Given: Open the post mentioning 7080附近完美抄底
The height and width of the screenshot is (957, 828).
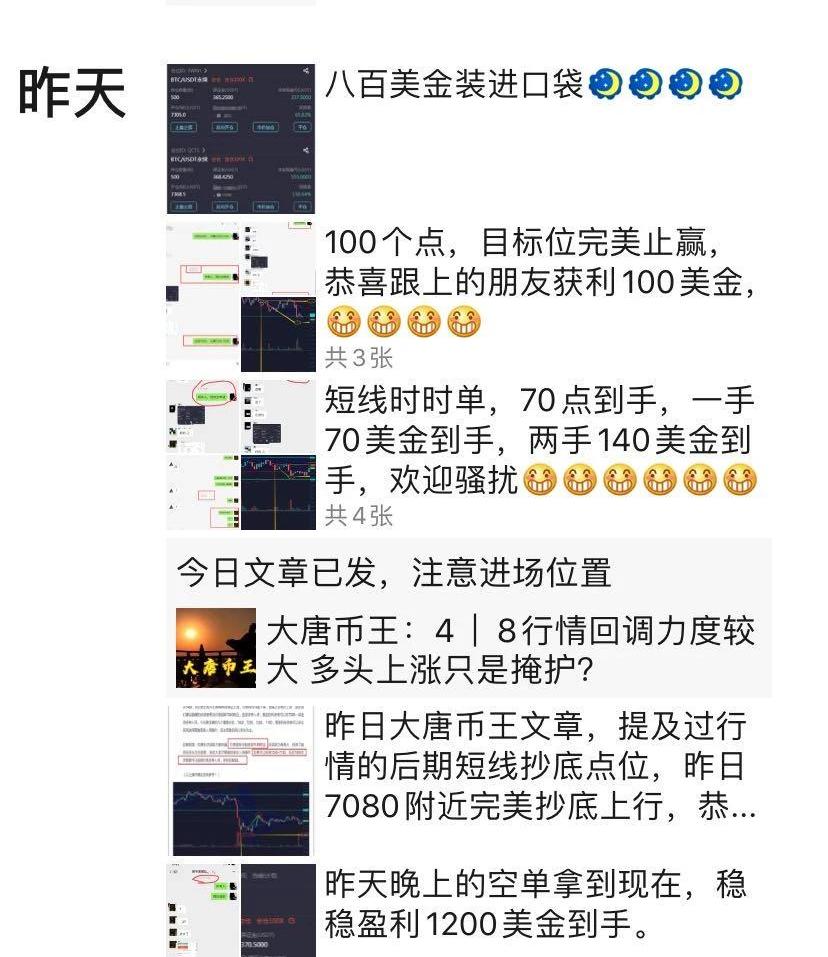Looking at the screenshot, I should tap(540, 767).
